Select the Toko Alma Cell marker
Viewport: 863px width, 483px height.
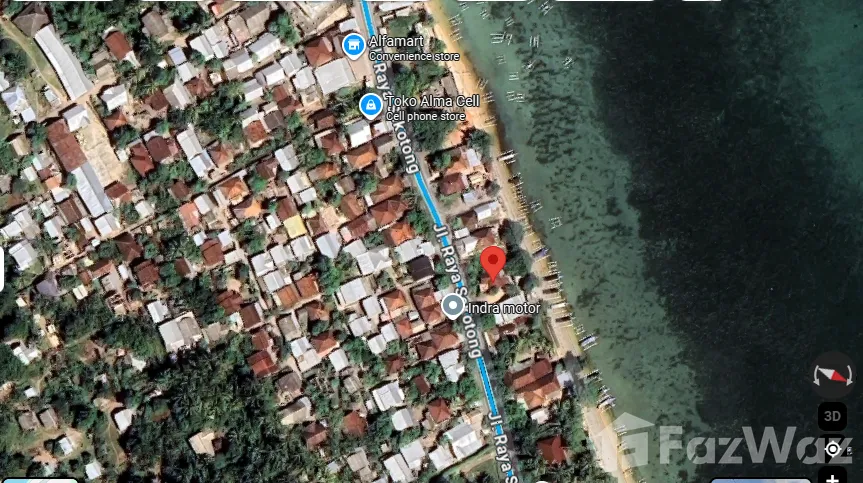371,106
